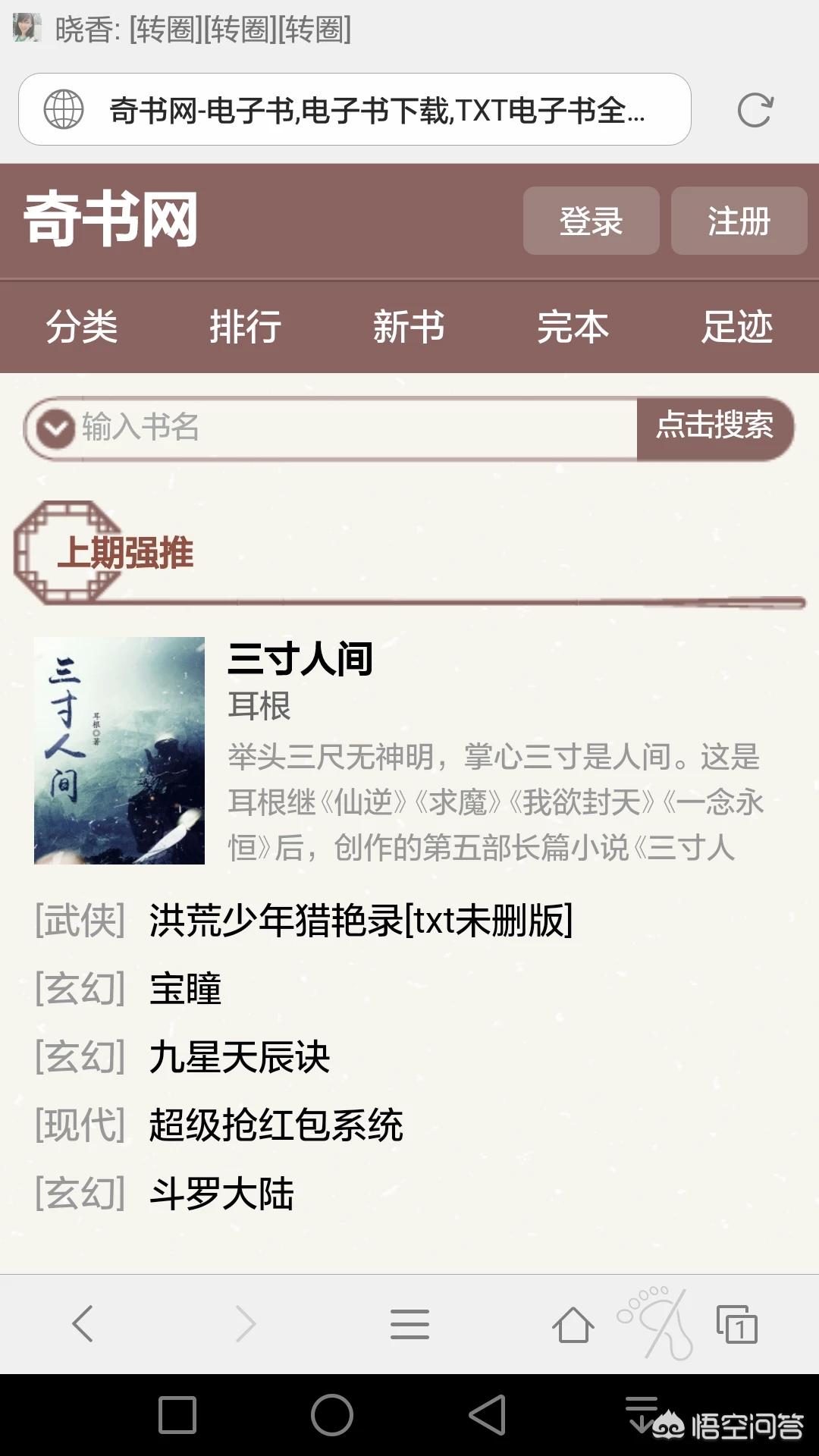Tap the 点击搜索 button

click(714, 426)
